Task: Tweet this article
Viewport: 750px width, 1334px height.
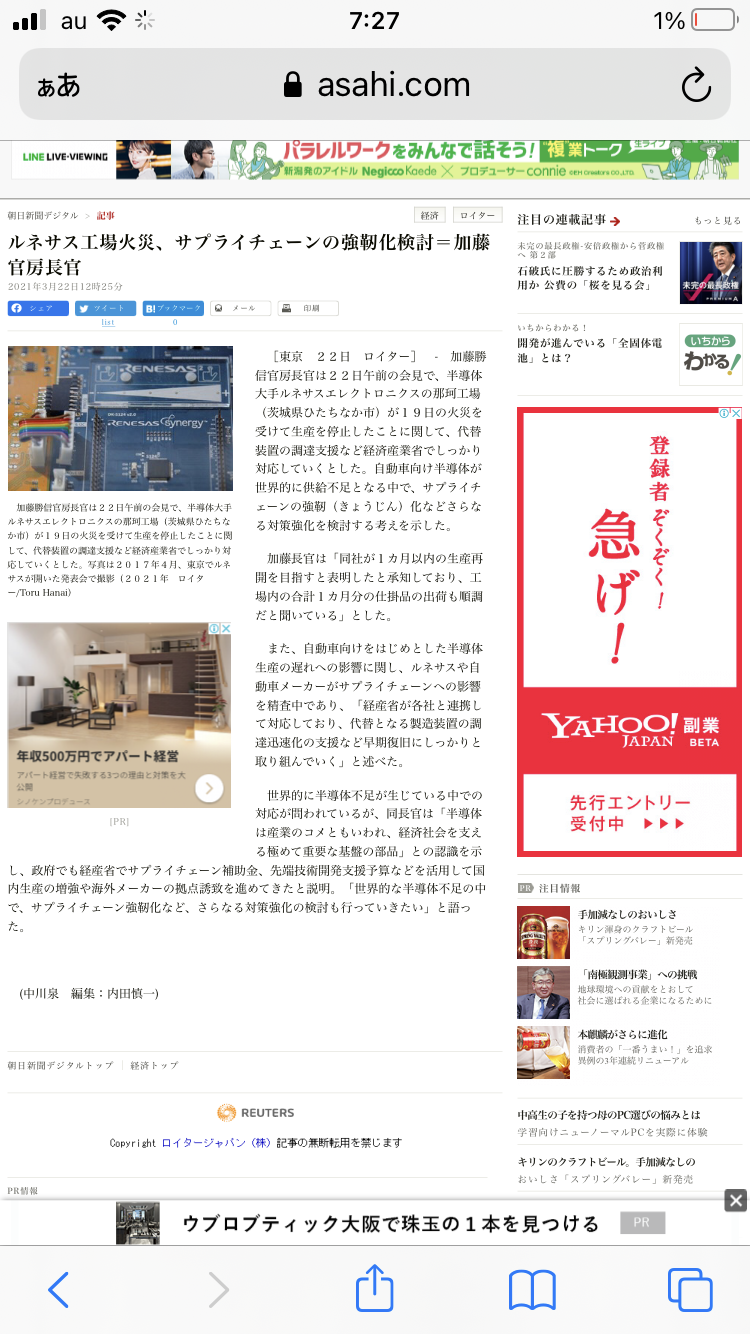Action: (x=105, y=309)
